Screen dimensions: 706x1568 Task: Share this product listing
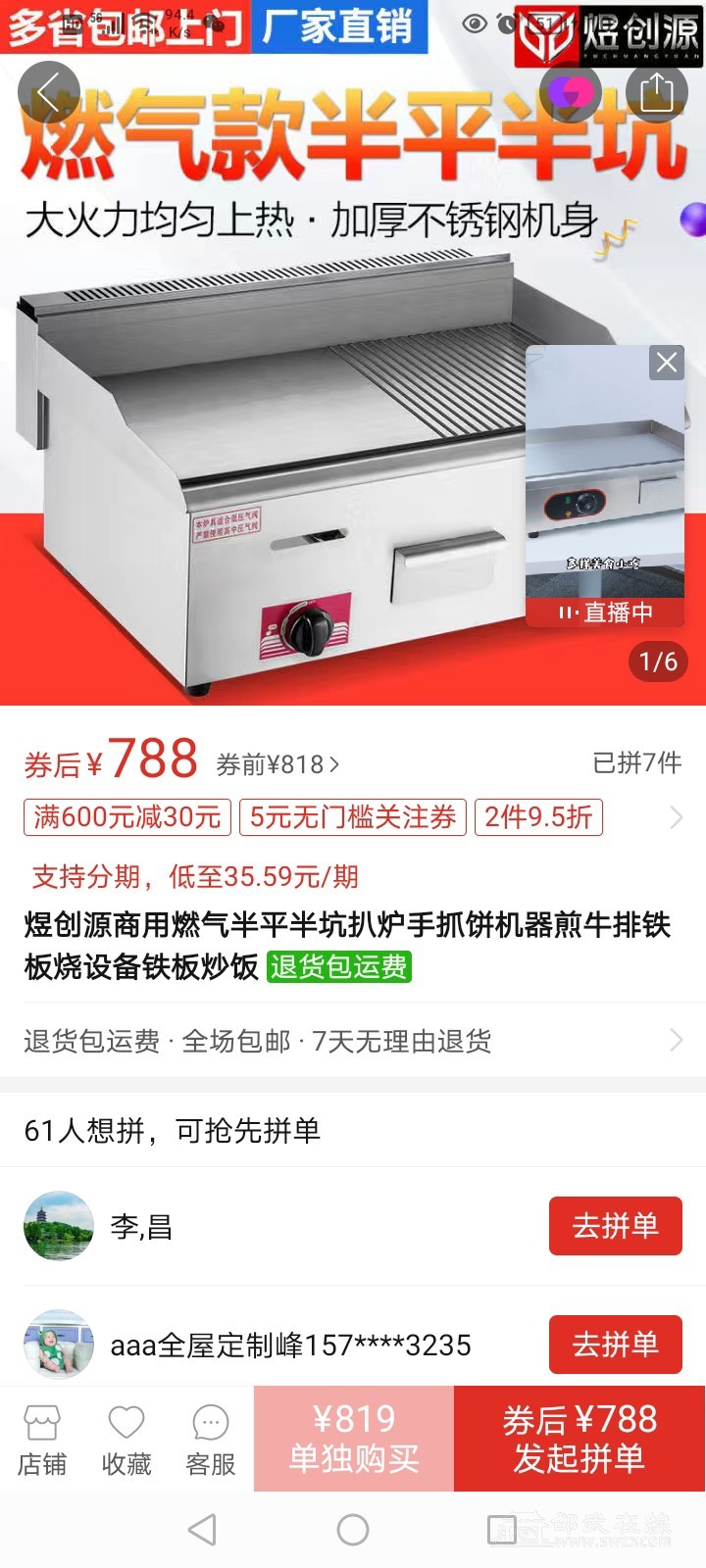pos(656,92)
